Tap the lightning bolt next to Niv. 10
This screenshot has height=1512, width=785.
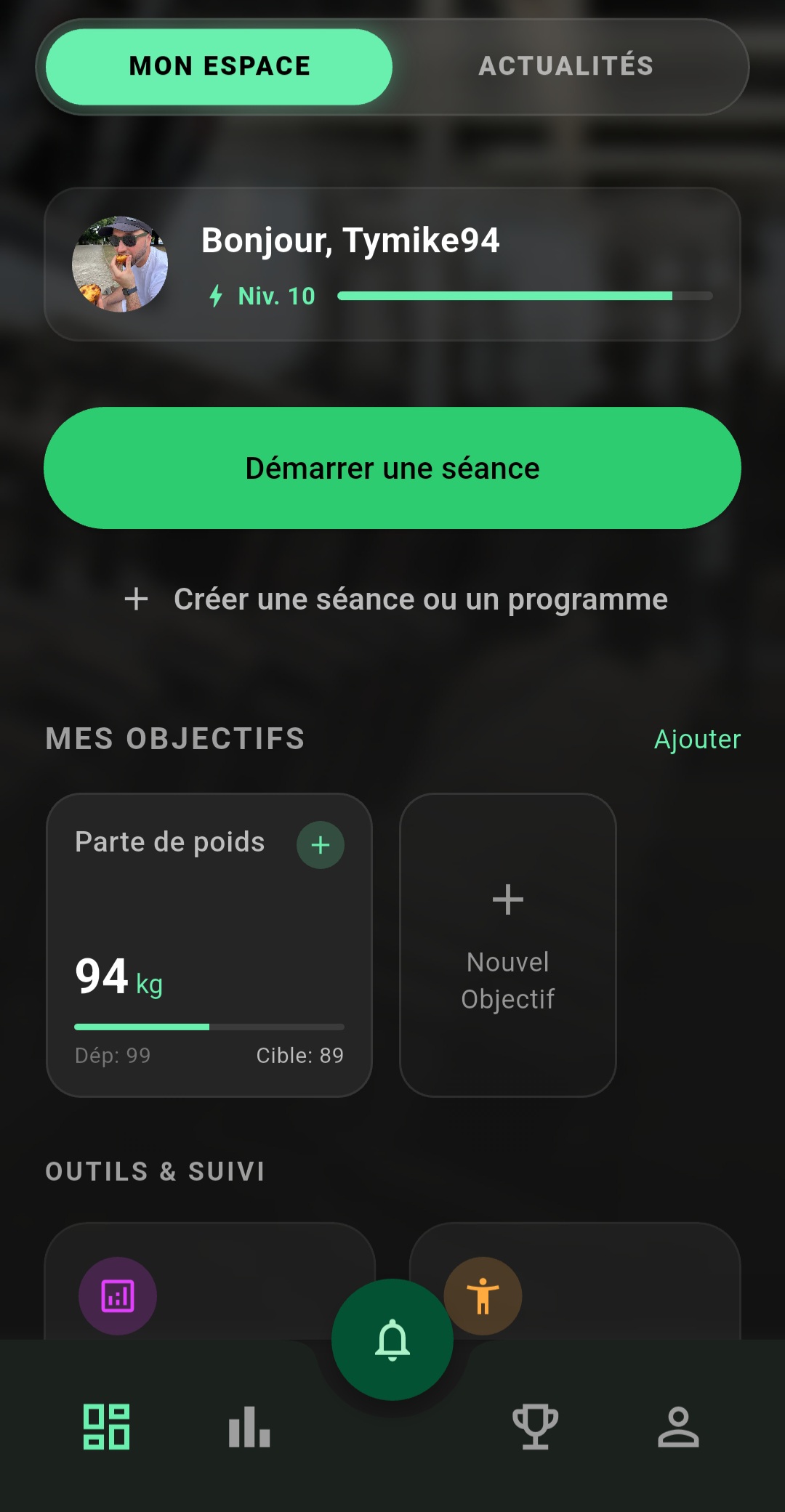[216, 295]
